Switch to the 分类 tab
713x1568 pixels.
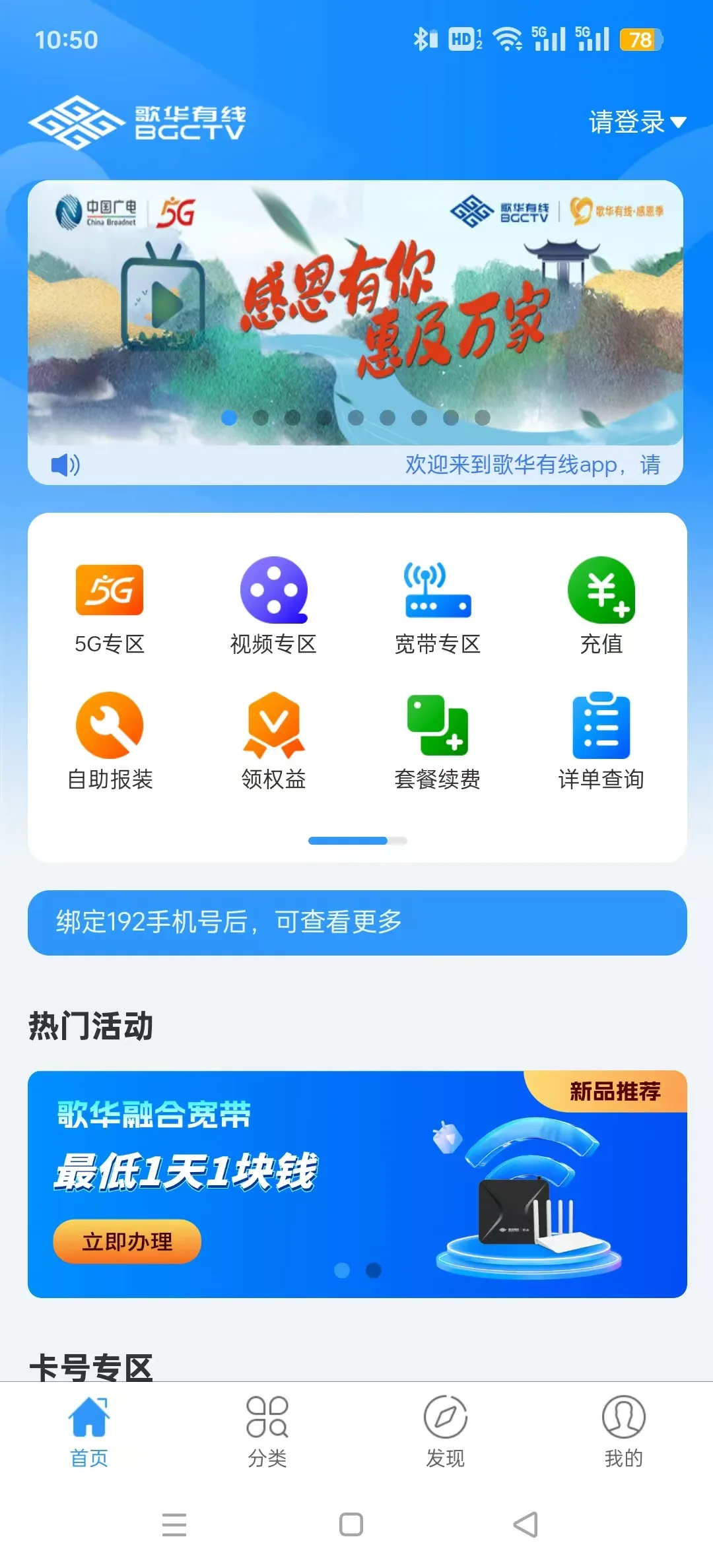267,1430
